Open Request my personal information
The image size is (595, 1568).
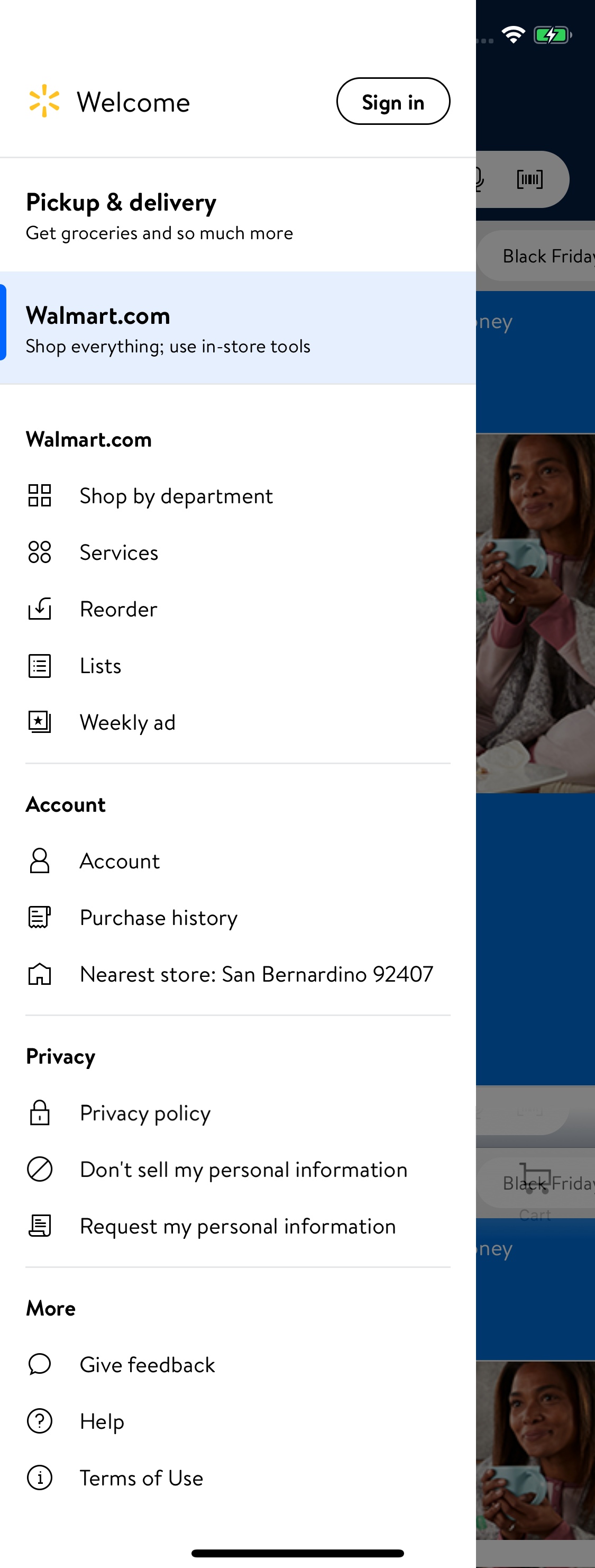click(x=237, y=1226)
